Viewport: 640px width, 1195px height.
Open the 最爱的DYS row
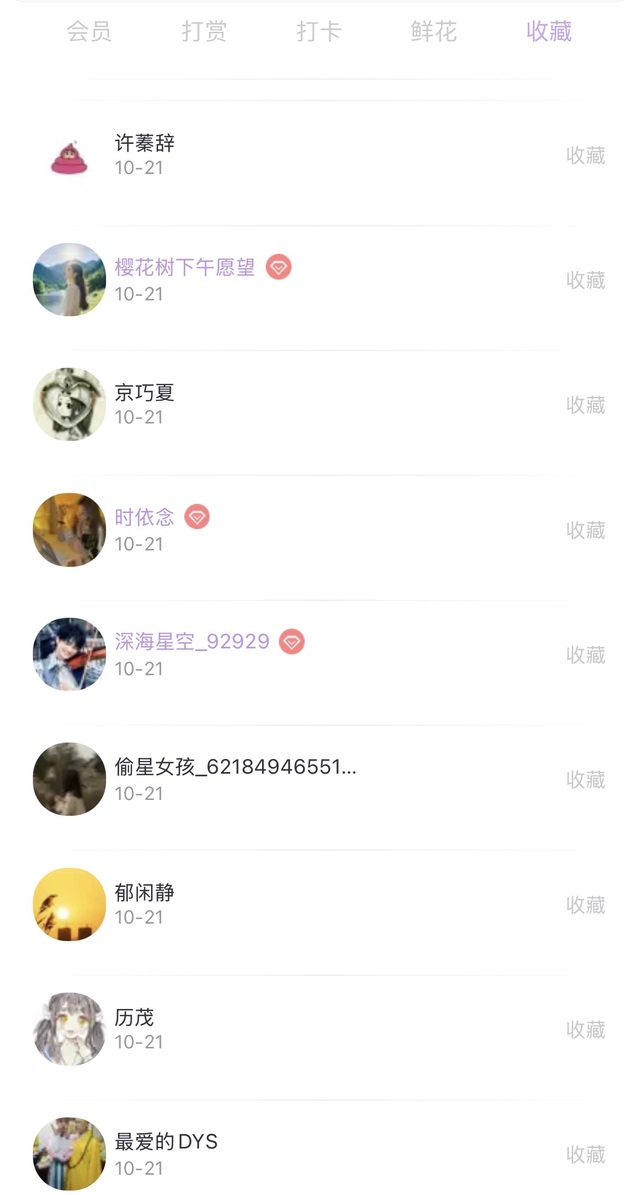166,1153
